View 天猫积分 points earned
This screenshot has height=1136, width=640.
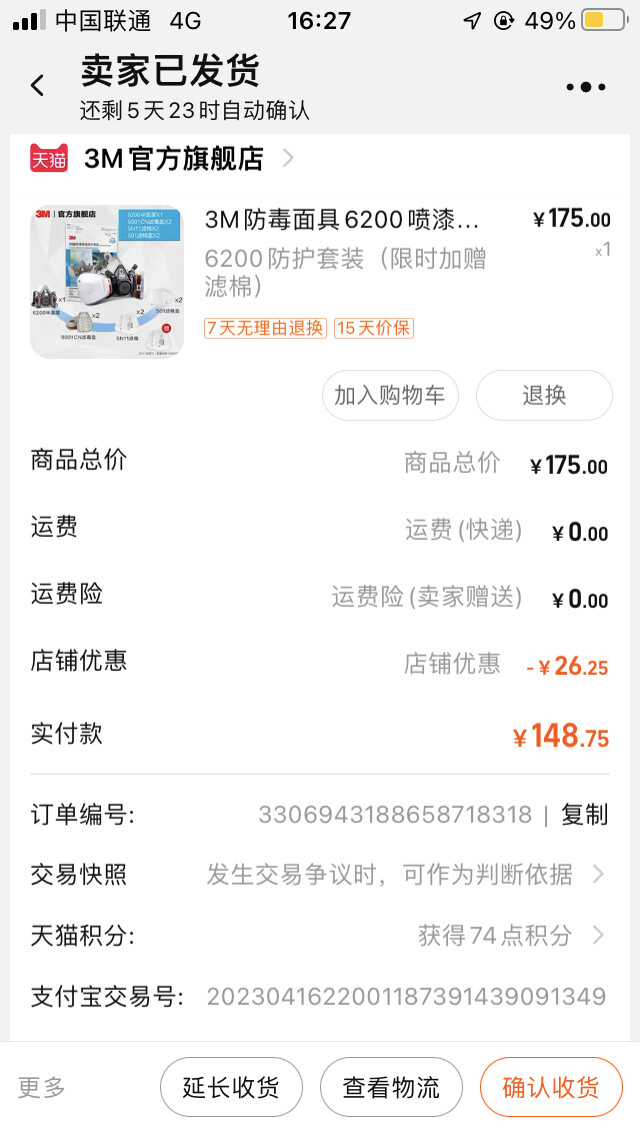point(320,936)
